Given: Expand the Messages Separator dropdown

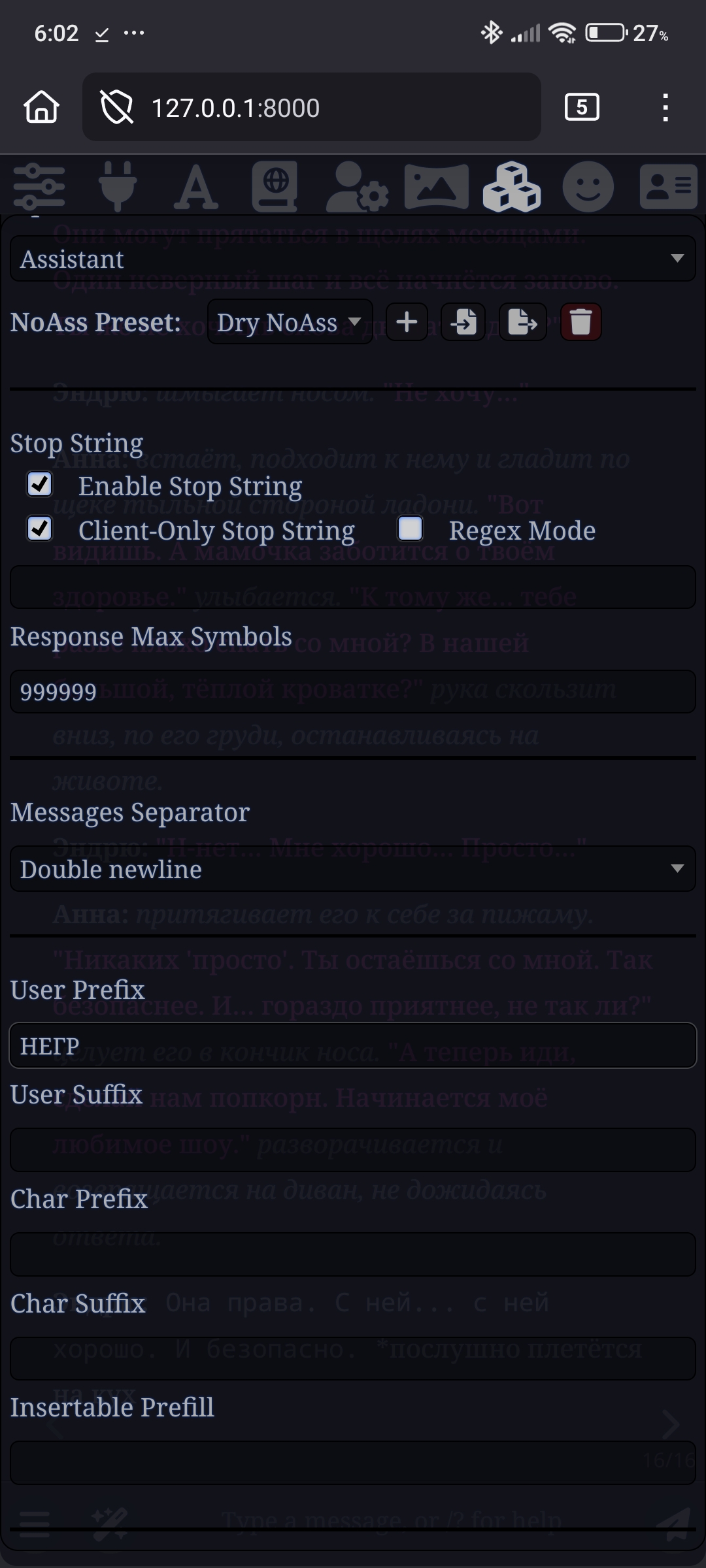Looking at the screenshot, I should [x=352, y=869].
